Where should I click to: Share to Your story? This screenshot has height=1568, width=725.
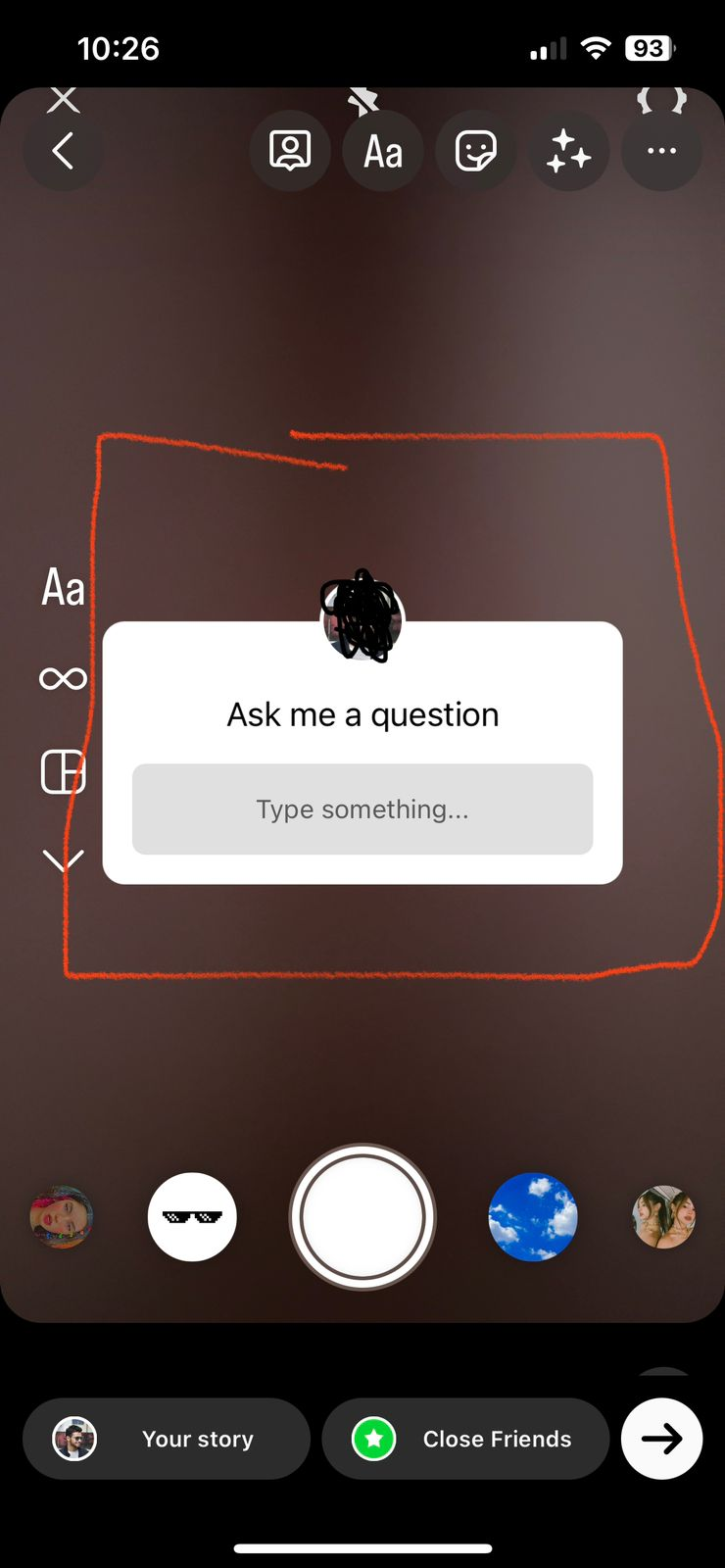click(x=167, y=1439)
